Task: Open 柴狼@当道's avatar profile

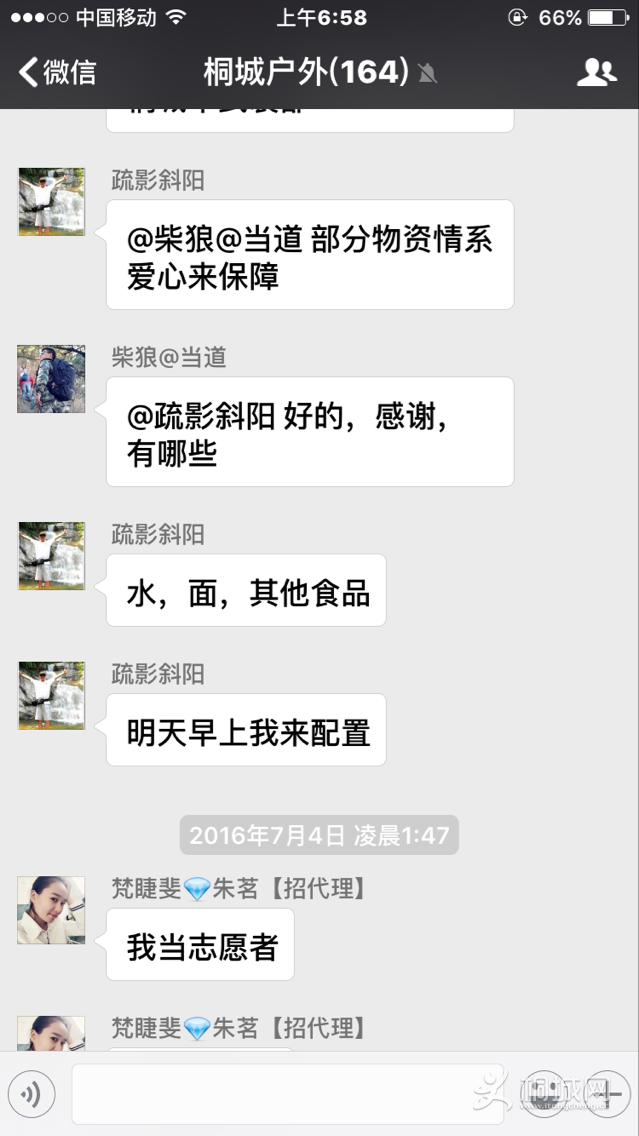Action: click(x=50, y=379)
